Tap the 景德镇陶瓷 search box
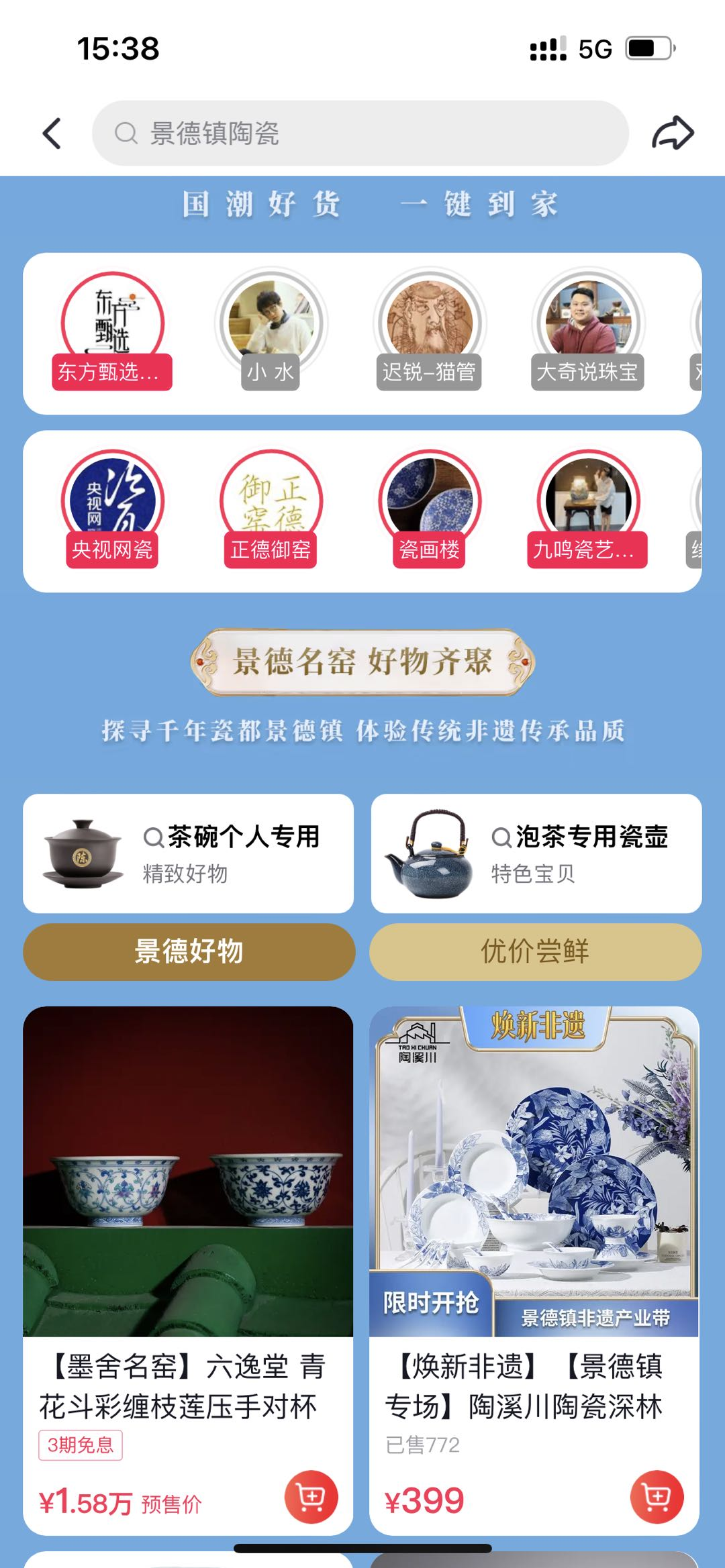Image resolution: width=725 pixels, height=1568 pixels. (x=360, y=133)
